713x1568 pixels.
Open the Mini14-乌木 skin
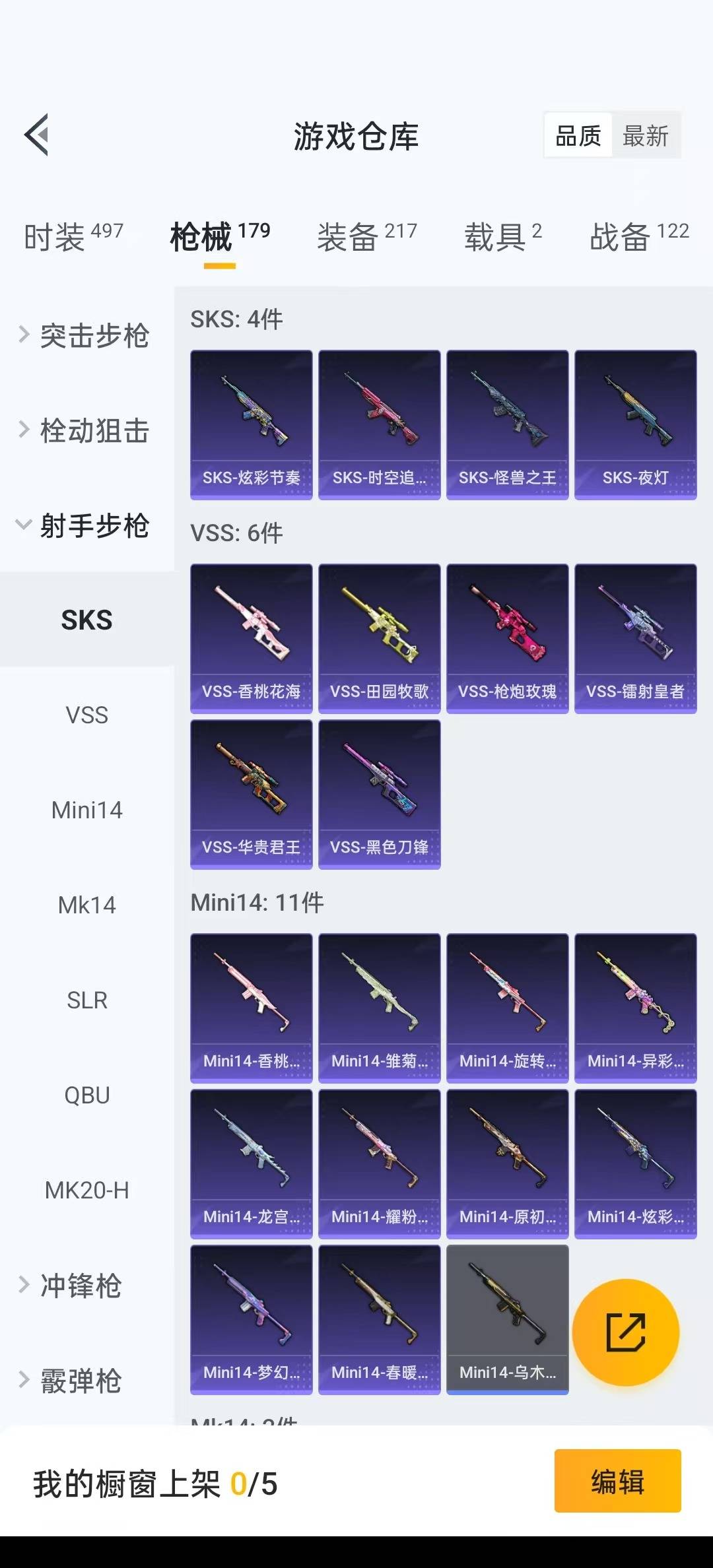[508, 1320]
